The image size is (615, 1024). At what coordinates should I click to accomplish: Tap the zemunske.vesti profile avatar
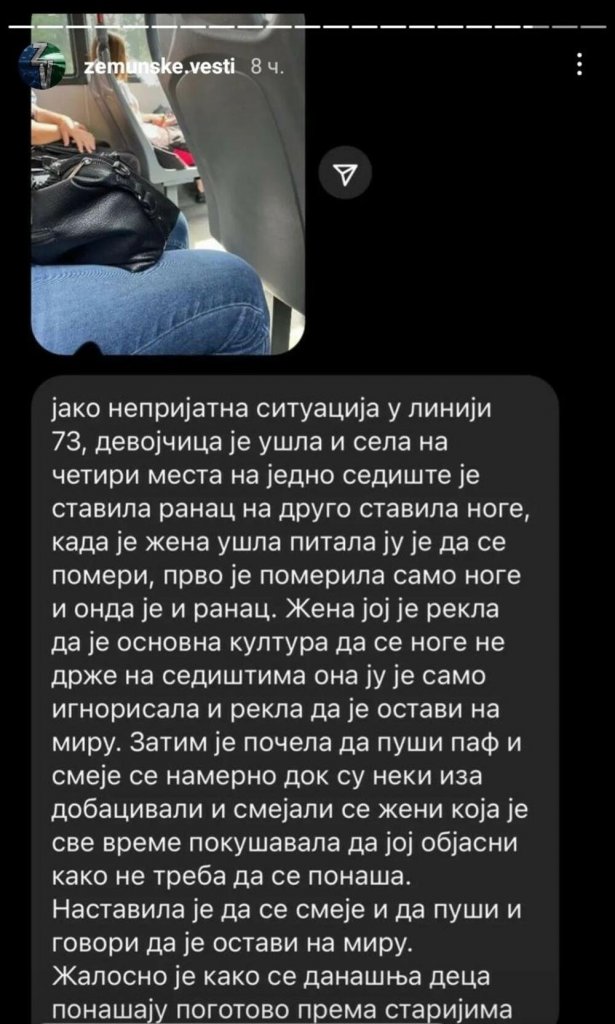pos(40,67)
